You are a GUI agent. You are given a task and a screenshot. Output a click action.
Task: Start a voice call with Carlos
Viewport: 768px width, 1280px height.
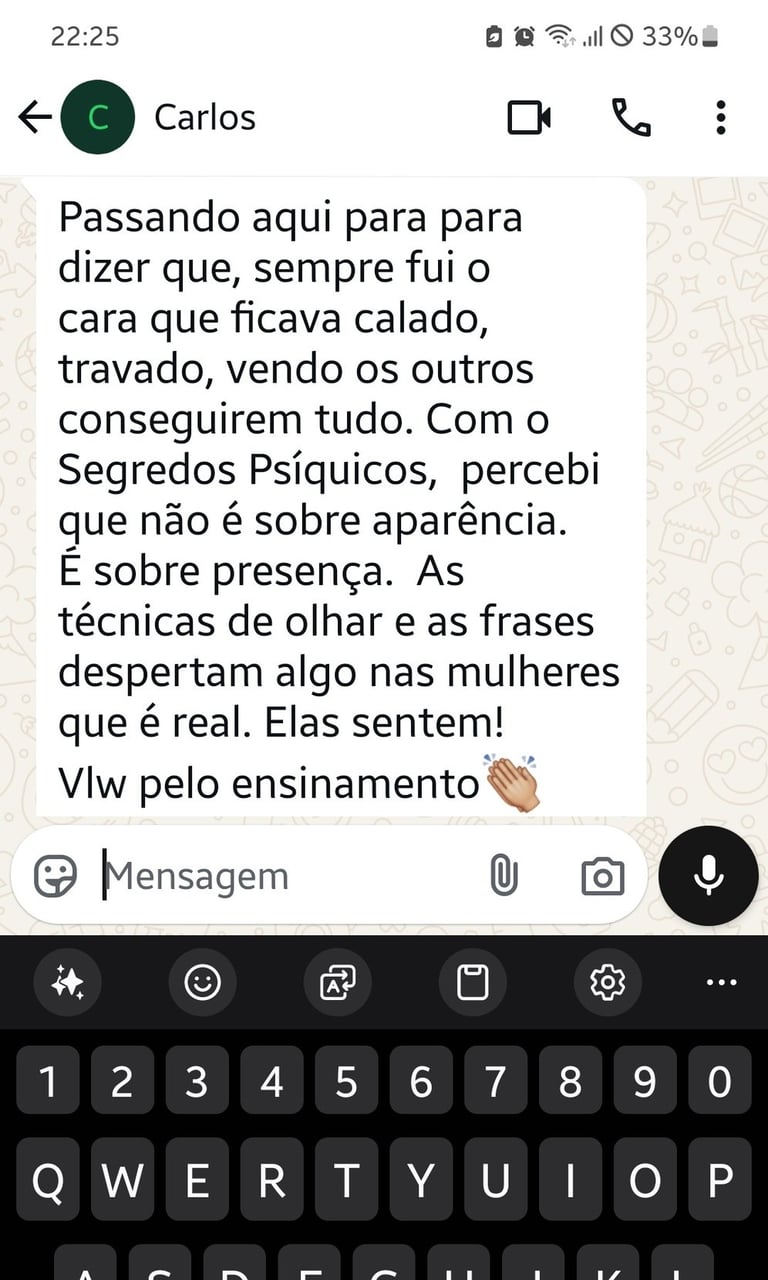pos(631,118)
